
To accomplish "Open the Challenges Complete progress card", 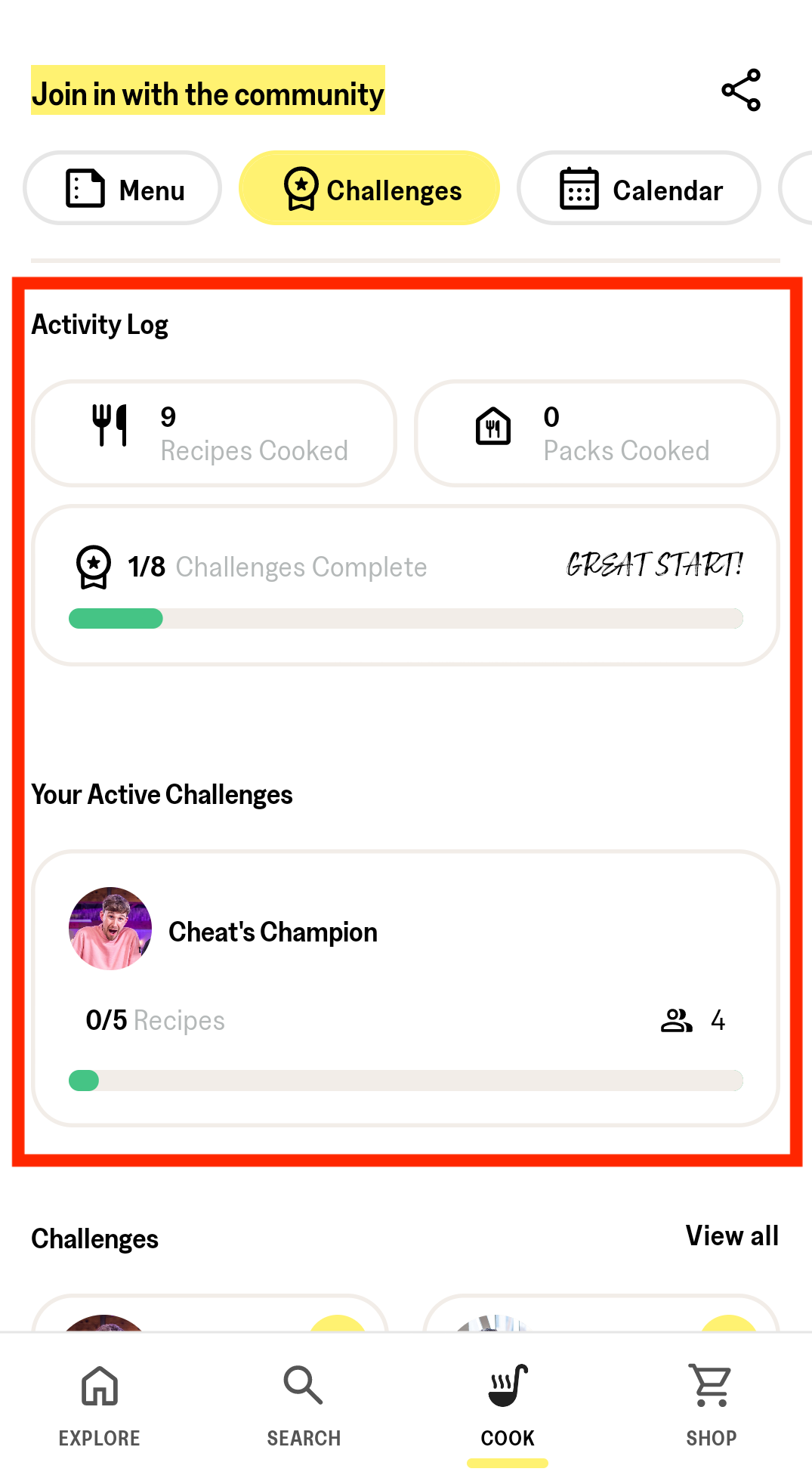I will [x=406, y=586].
